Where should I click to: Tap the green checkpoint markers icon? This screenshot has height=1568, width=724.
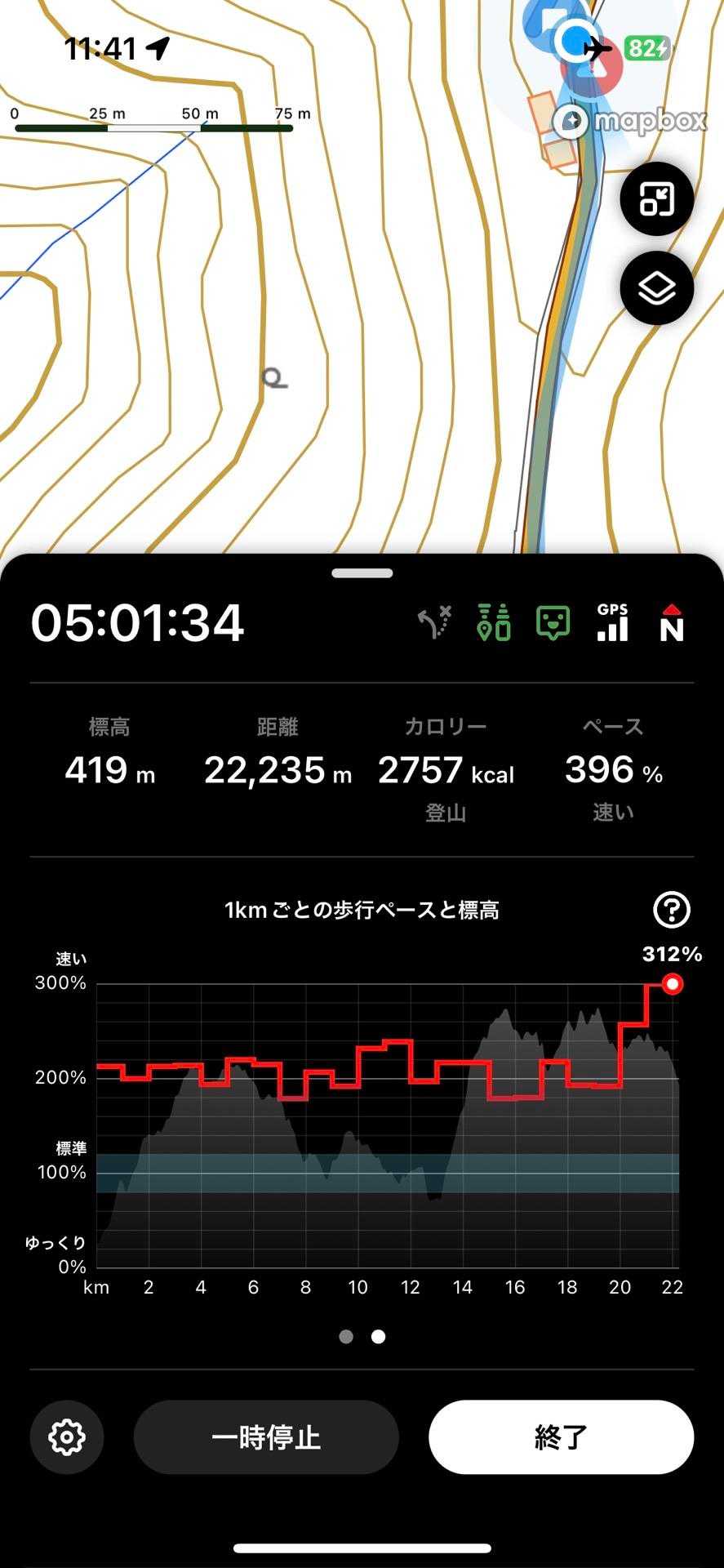(494, 623)
